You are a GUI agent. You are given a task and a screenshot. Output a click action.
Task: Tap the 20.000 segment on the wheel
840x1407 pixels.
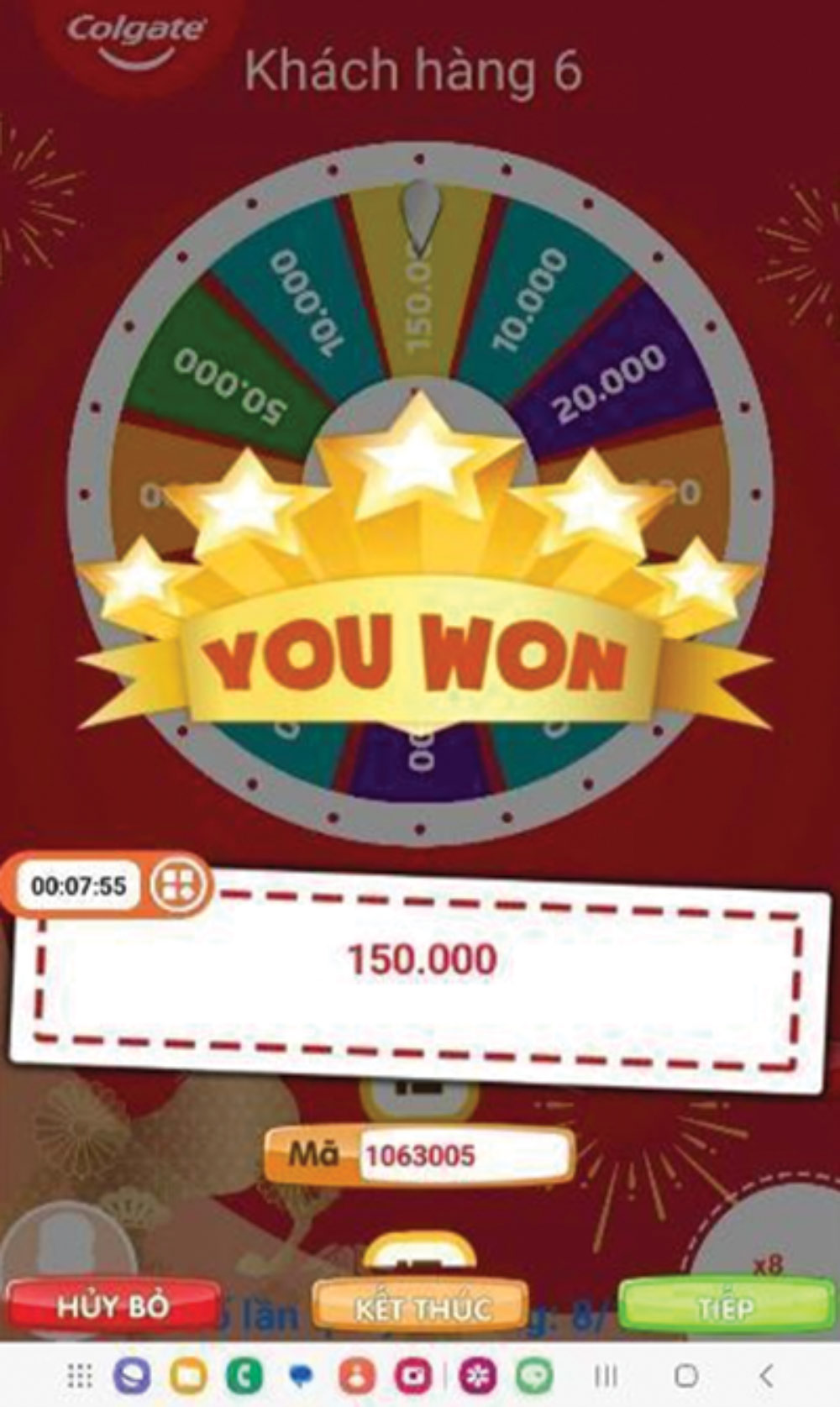[x=611, y=381]
